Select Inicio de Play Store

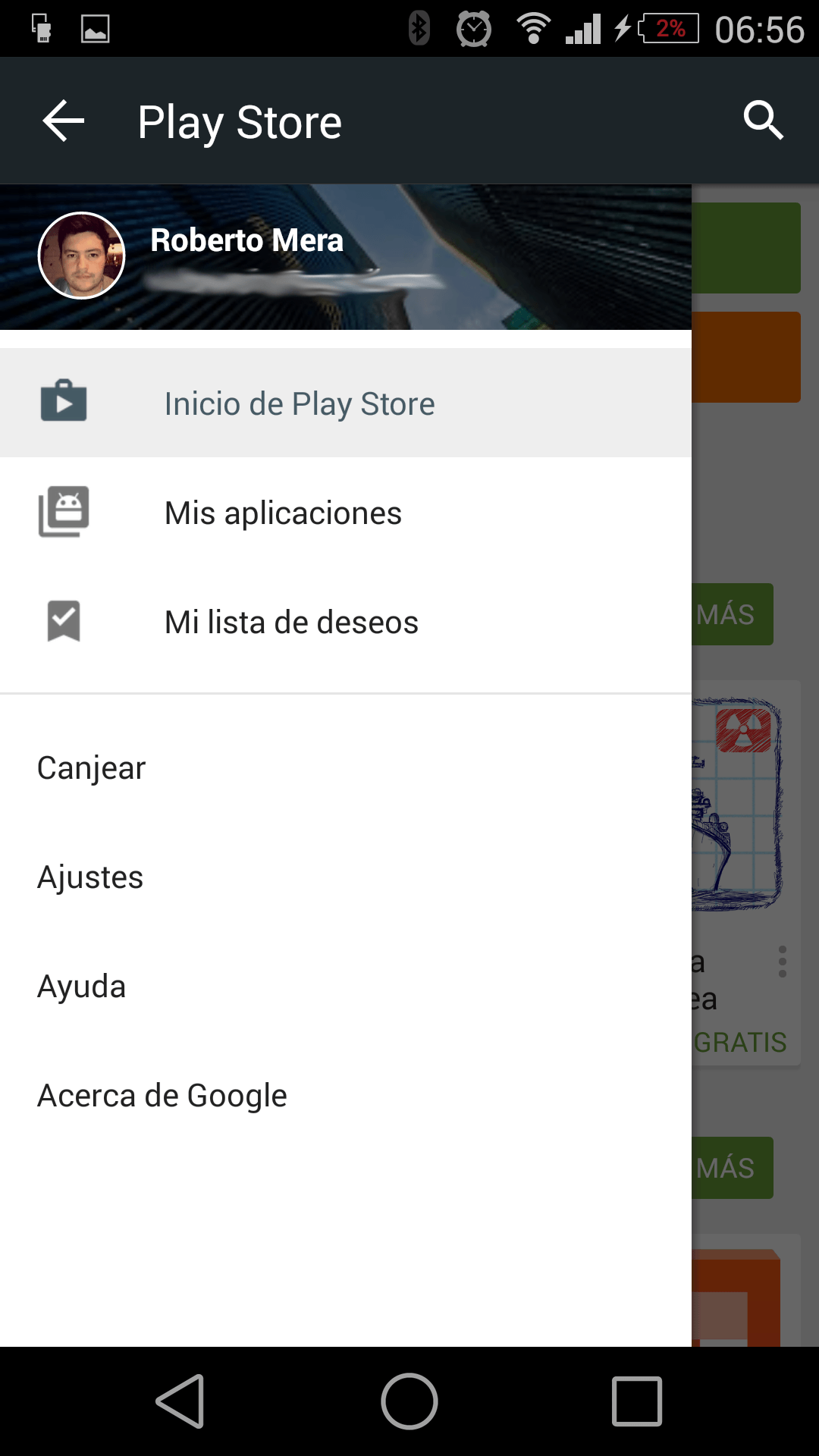pos(300,403)
